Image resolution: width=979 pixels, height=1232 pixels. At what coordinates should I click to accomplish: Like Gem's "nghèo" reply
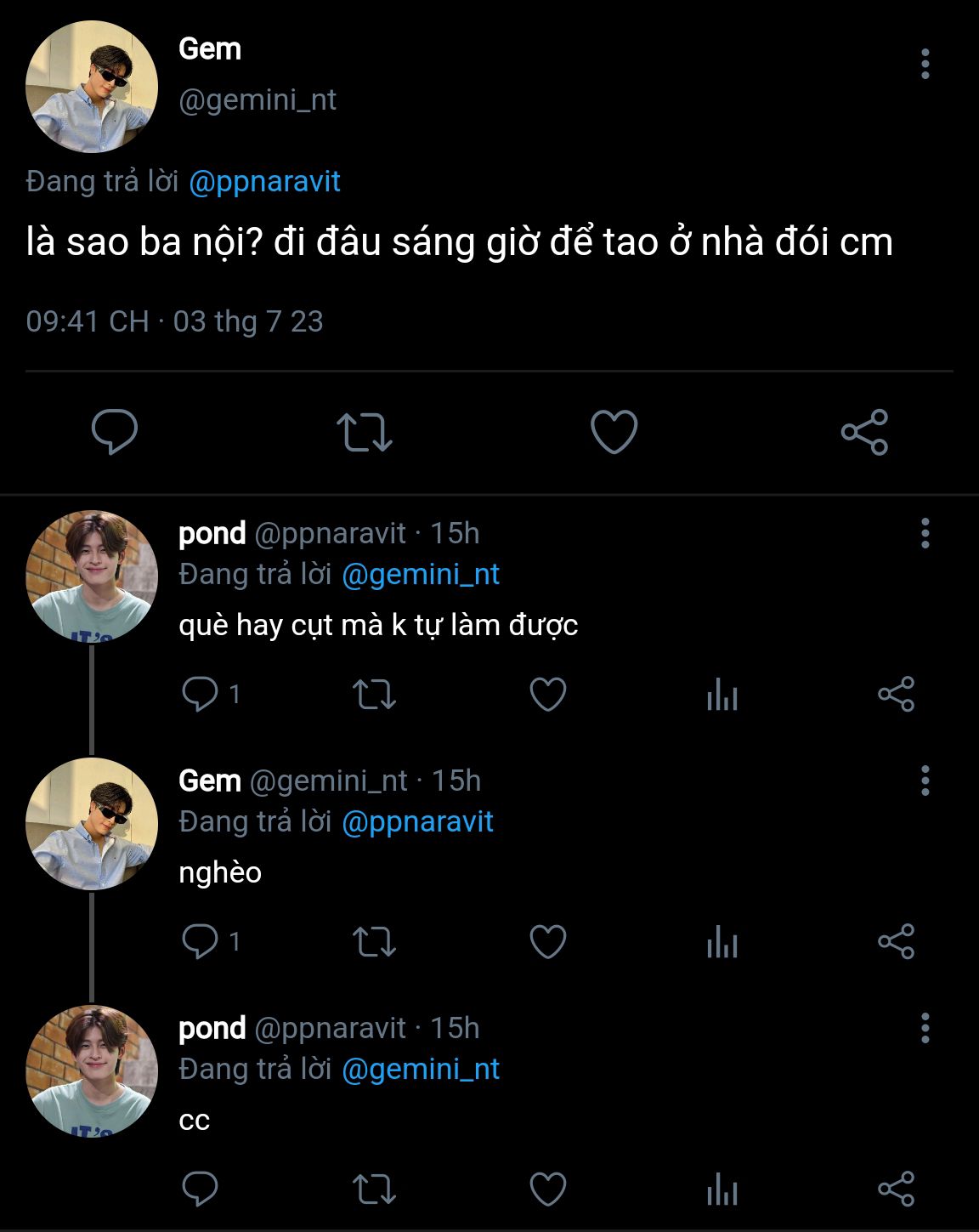[548, 942]
